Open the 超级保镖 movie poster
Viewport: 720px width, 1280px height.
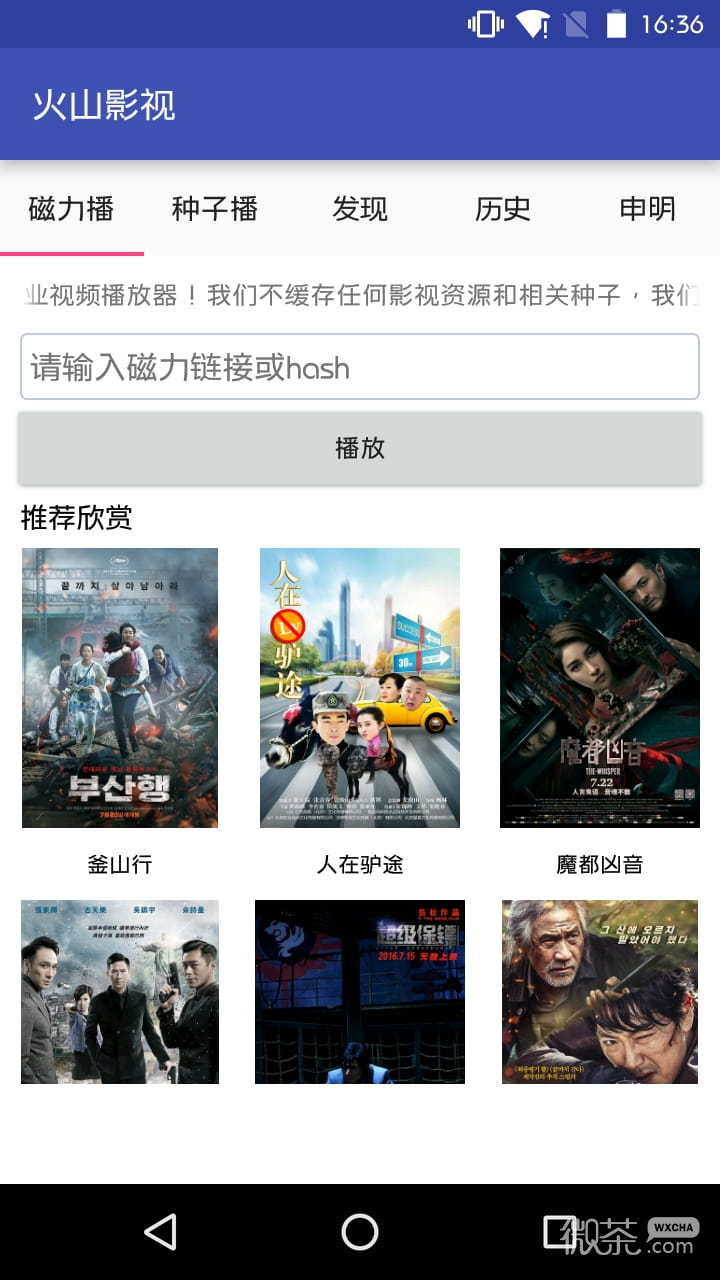coord(360,992)
